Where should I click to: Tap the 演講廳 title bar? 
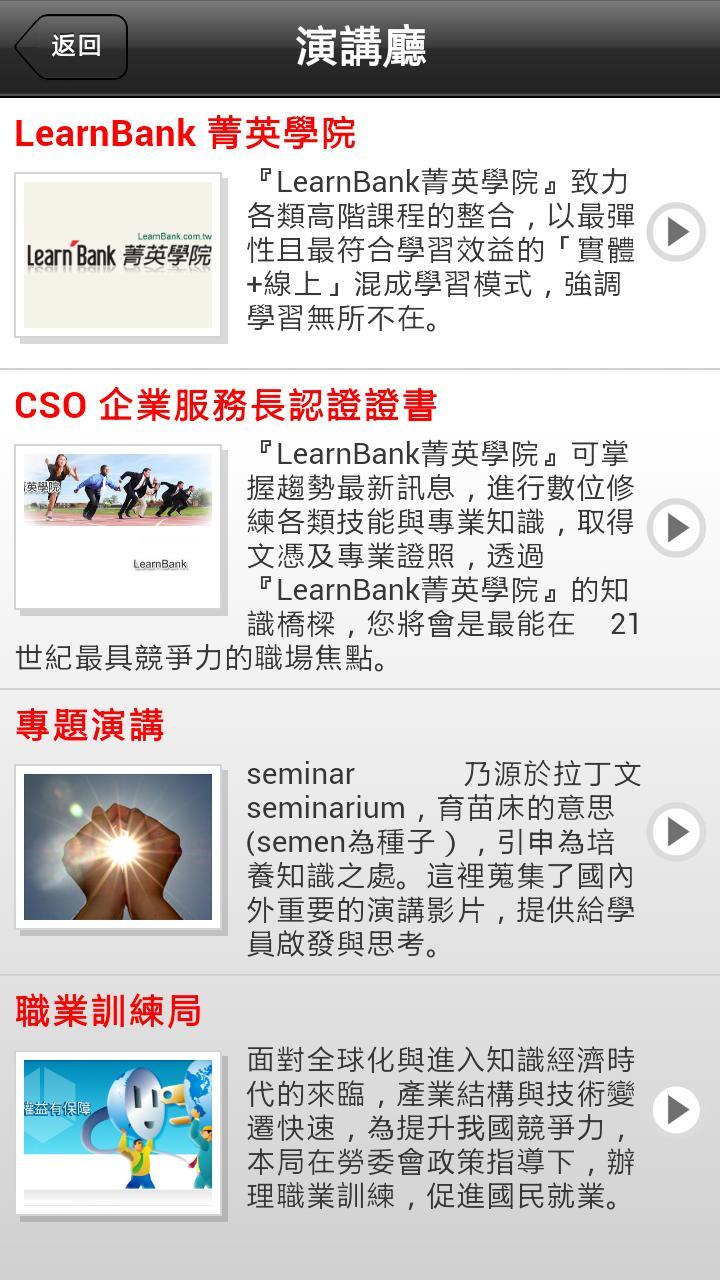pyautogui.click(x=360, y=44)
